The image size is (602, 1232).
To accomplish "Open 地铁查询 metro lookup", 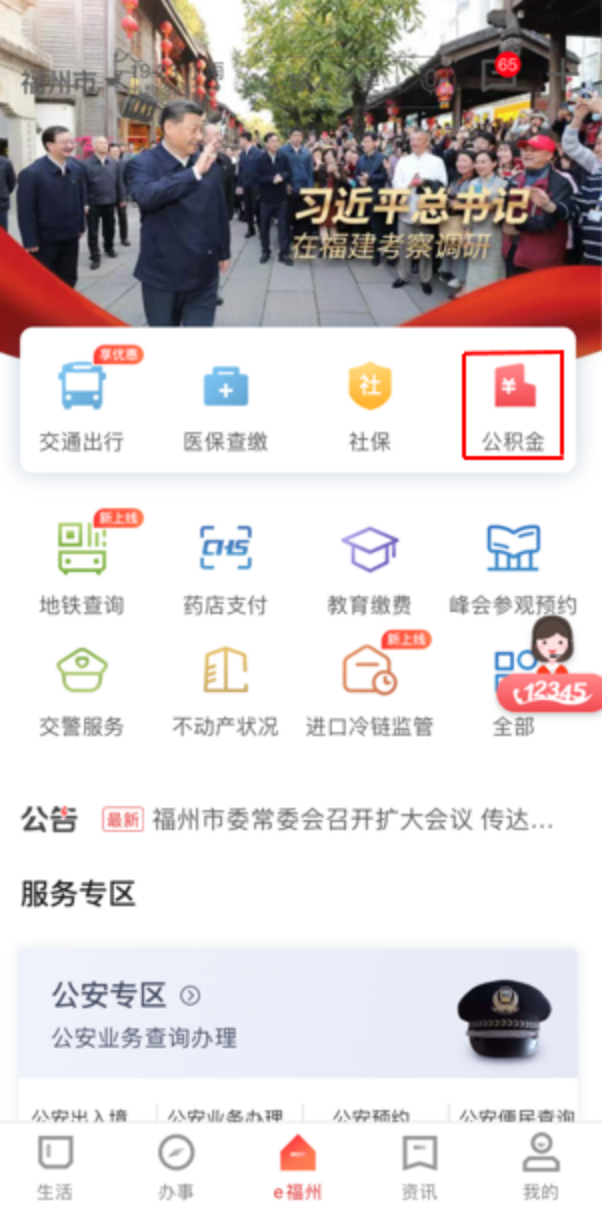I will pos(82,567).
